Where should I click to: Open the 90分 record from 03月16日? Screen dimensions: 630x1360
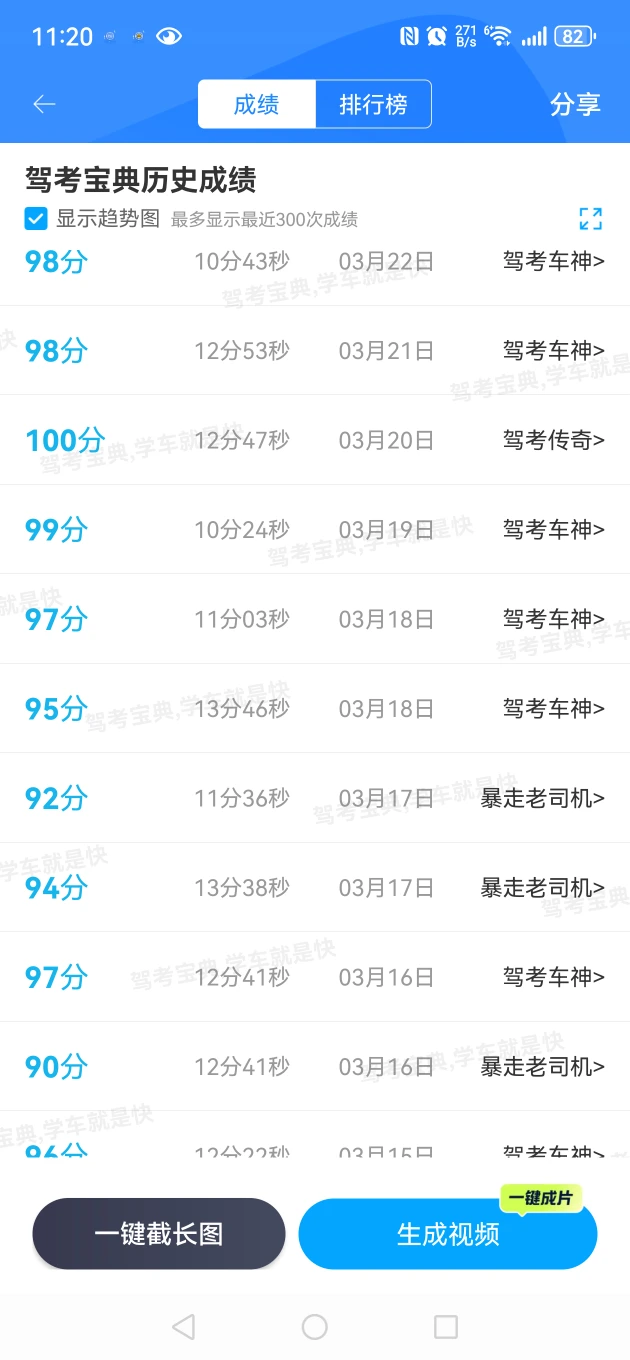[x=315, y=1067]
